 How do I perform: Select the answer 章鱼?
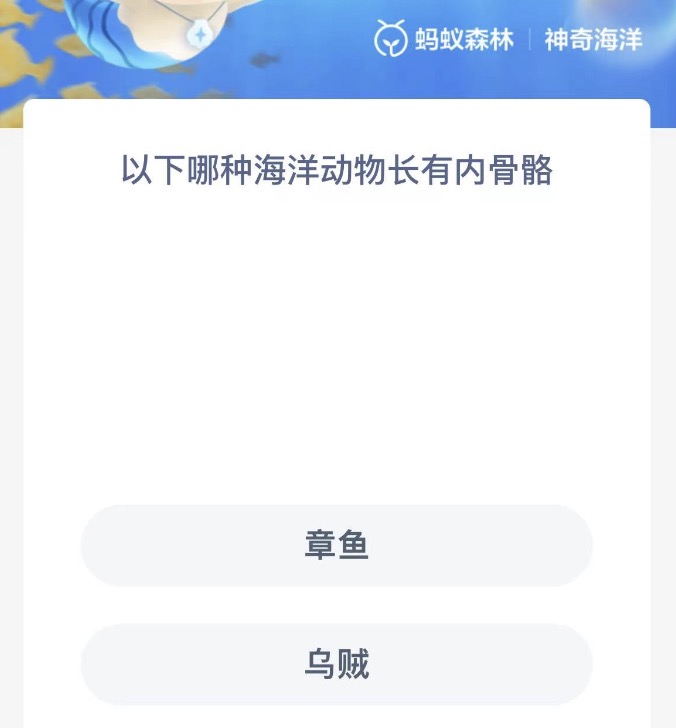tap(337, 546)
